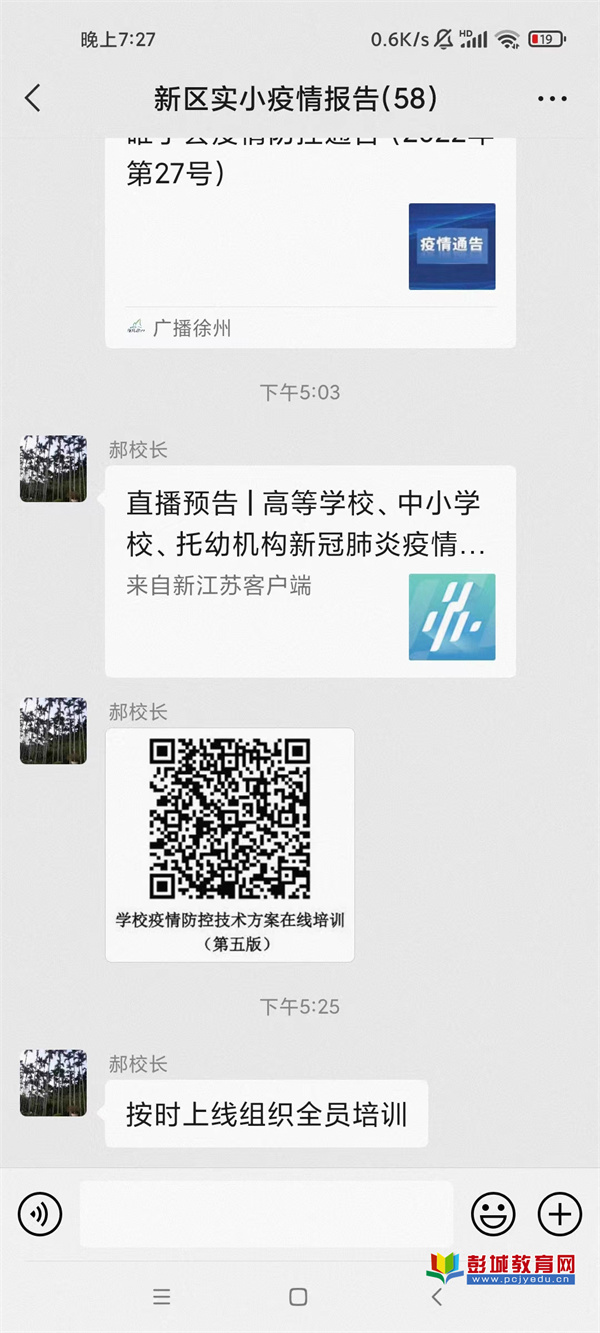Open system recent apps menu
The width and height of the screenshot is (600, 1333).
pyautogui.click(x=162, y=1297)
